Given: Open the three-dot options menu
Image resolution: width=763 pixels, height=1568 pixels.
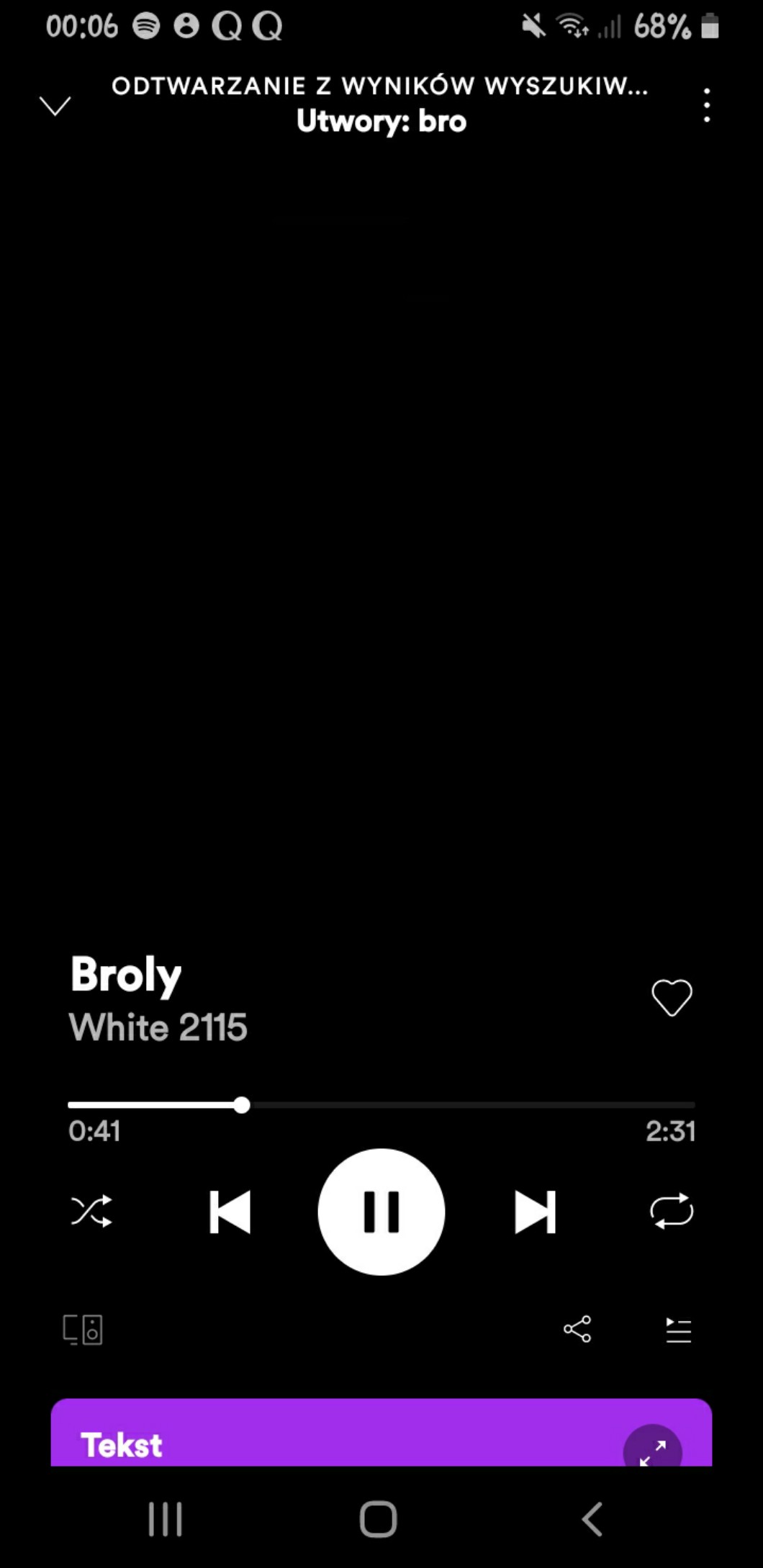Looking at the screenshot, I should pos(707,106).
